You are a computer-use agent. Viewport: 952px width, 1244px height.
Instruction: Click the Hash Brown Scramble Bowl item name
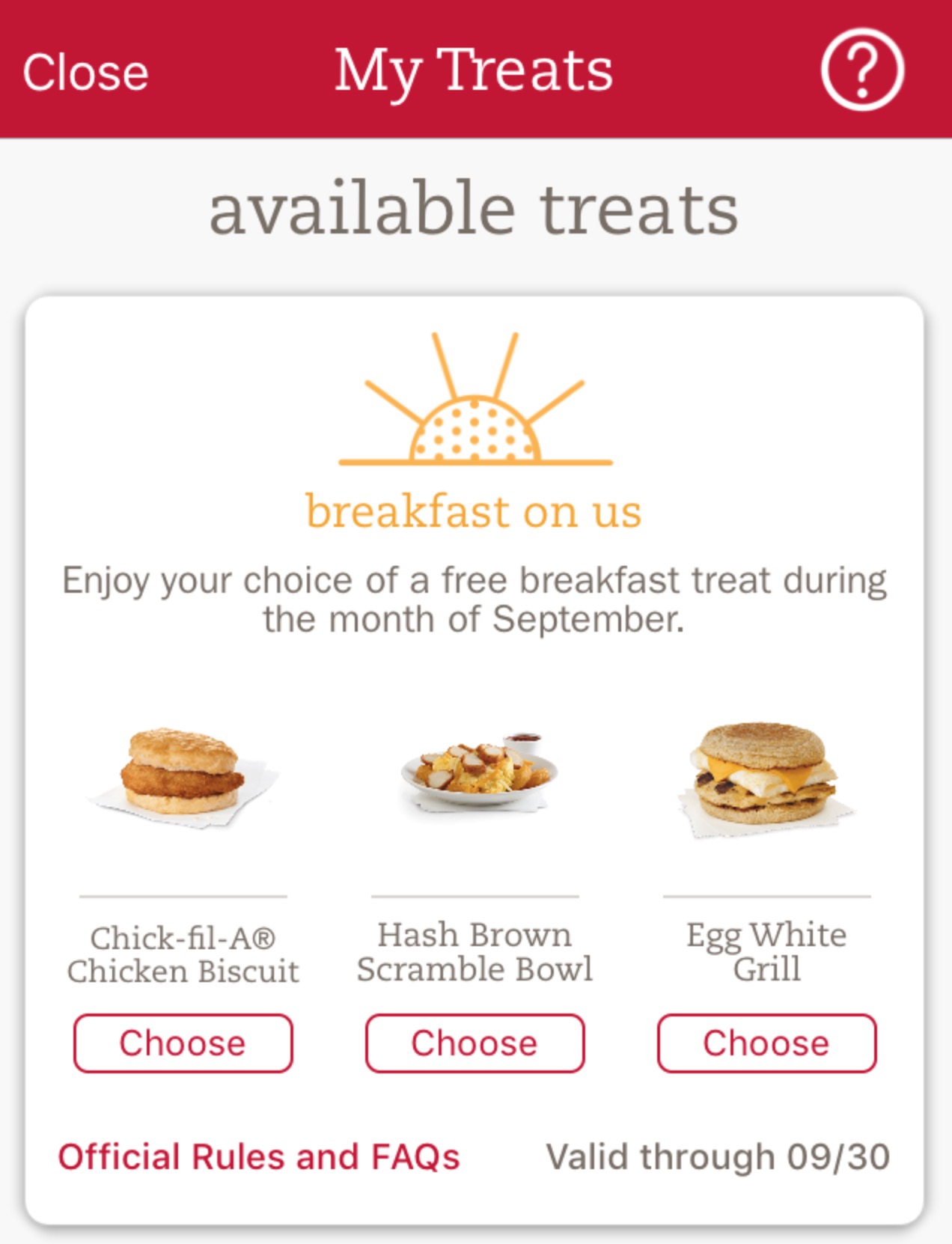coord(476,951)
